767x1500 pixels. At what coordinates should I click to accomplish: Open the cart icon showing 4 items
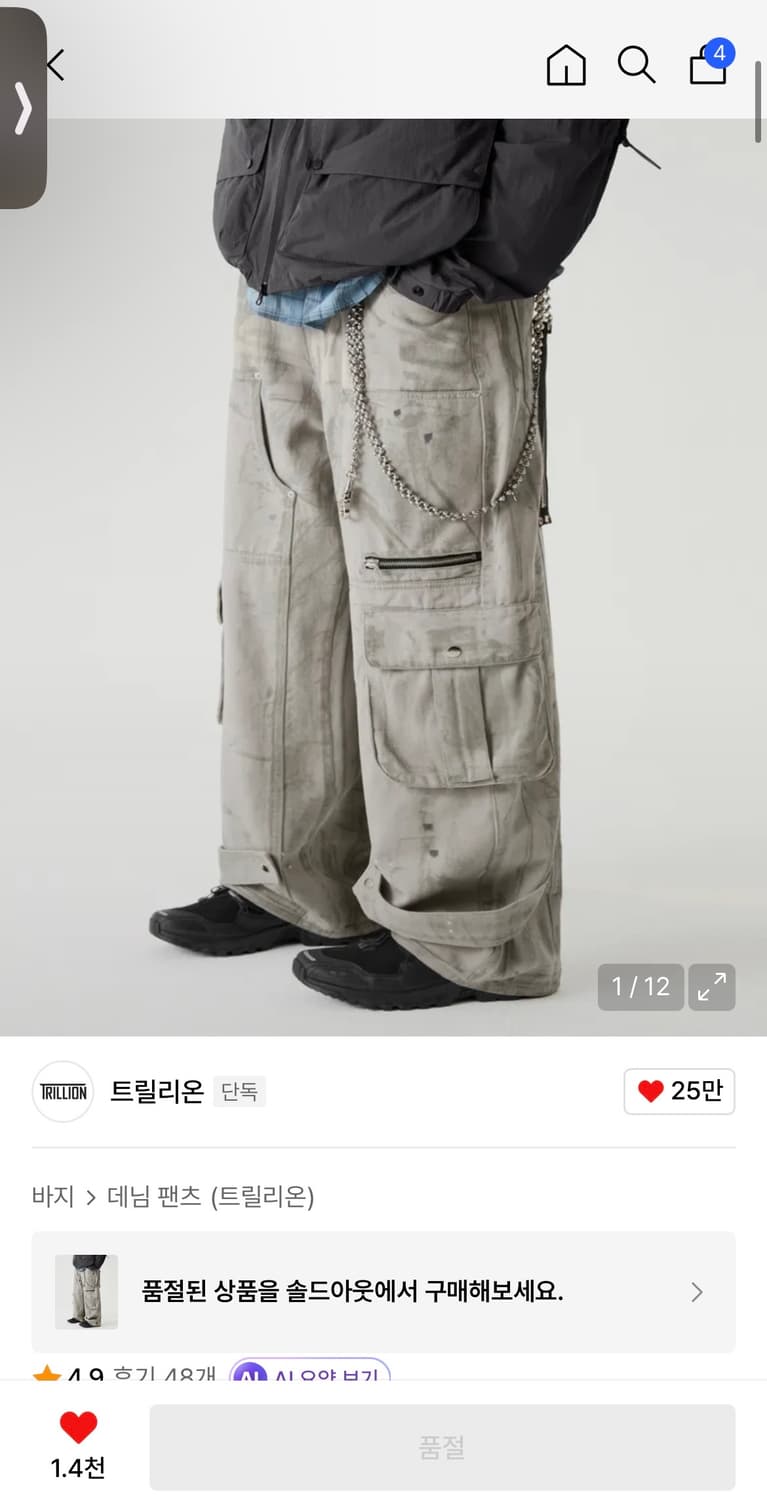tap(708, 67)
